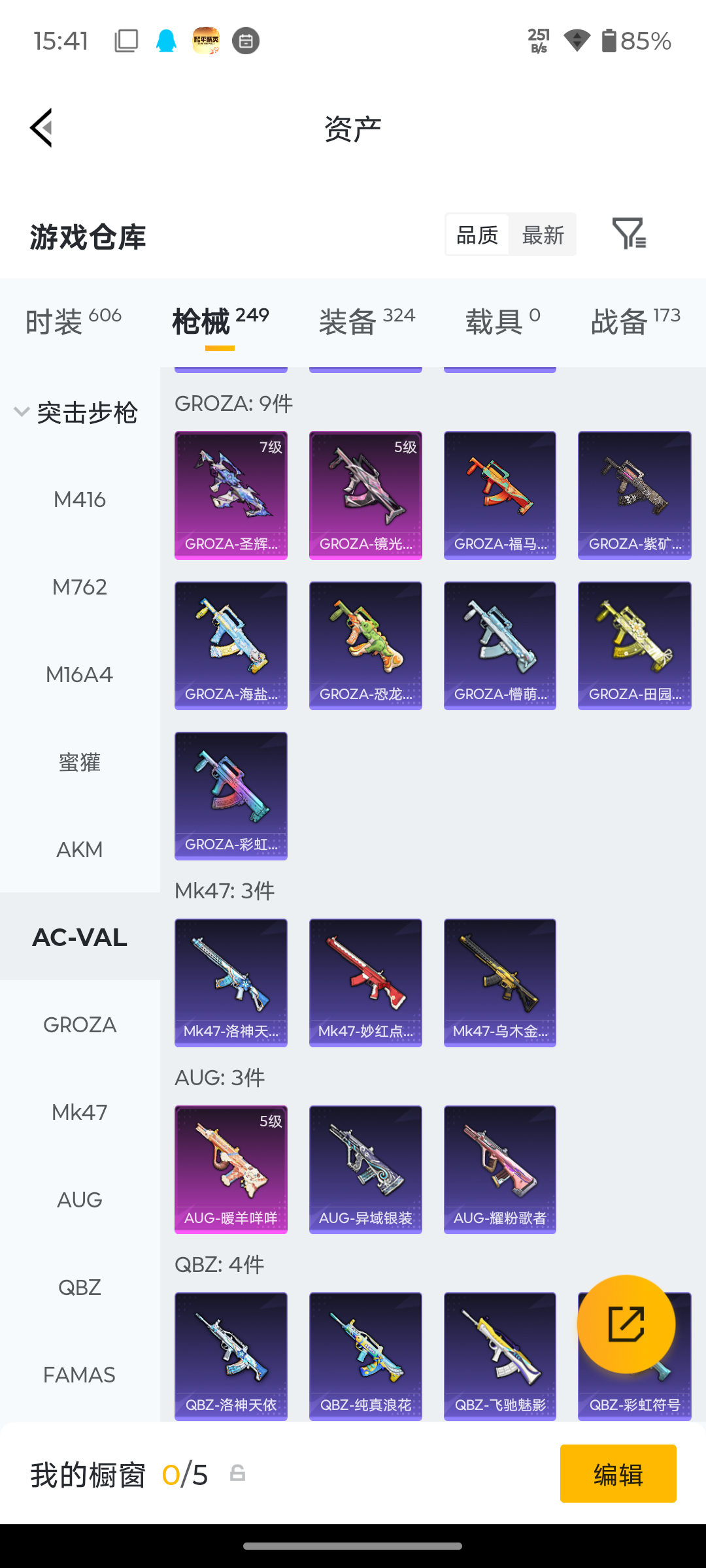Tap the orange share floating button
This screenshot has width=706, height=1568.
click(626, 1324)
